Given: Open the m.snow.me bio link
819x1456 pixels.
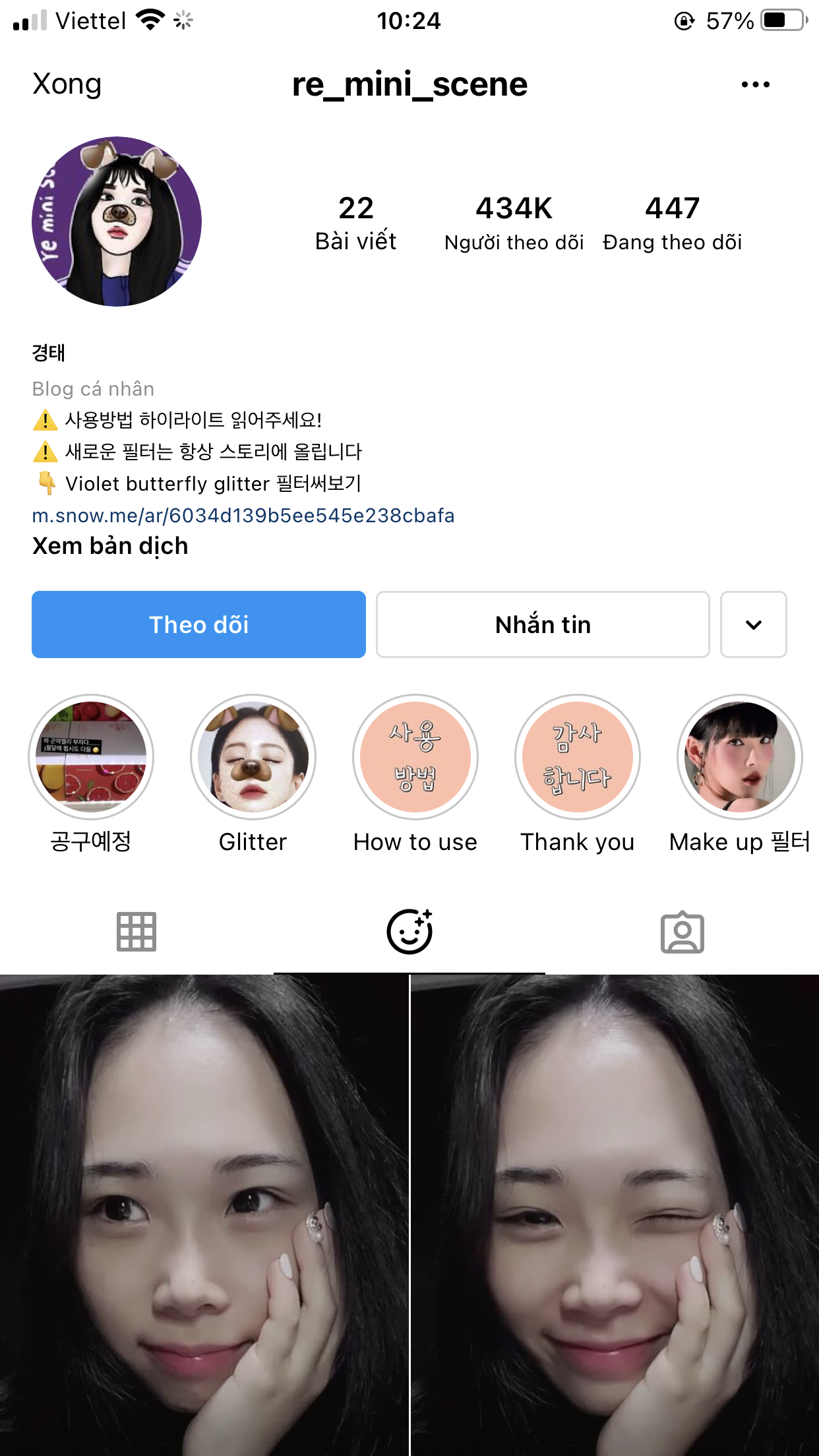Looking at the screenshot, I should coord(243,516).
